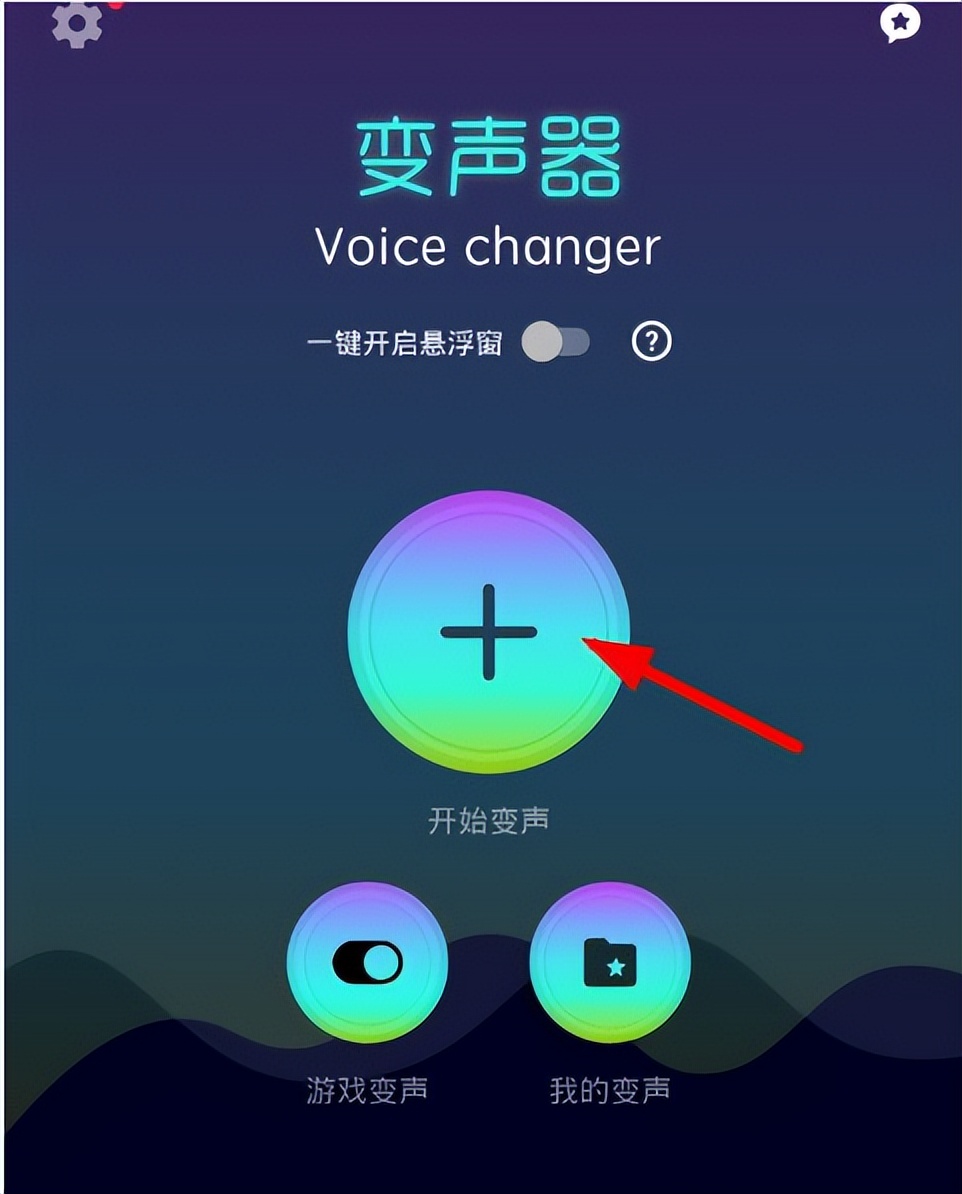Image resolution: width=962 pixels, height=1194 pixels.
Task: Tap the large gradient circle to begin recording
Action: point(490,632)
